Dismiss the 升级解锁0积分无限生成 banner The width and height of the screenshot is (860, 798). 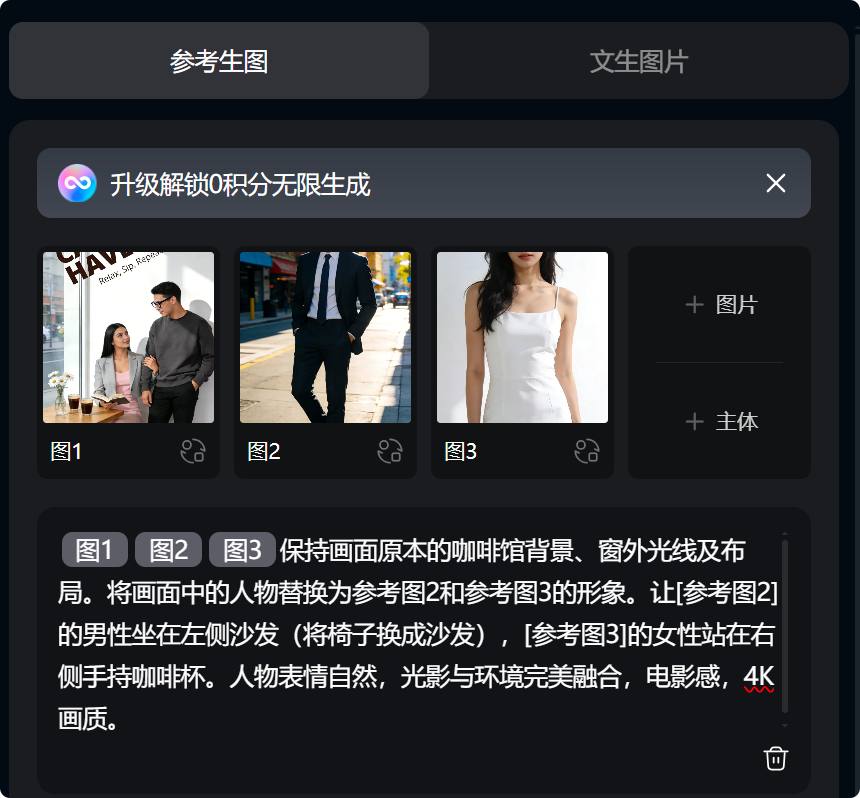click(775, 183)
